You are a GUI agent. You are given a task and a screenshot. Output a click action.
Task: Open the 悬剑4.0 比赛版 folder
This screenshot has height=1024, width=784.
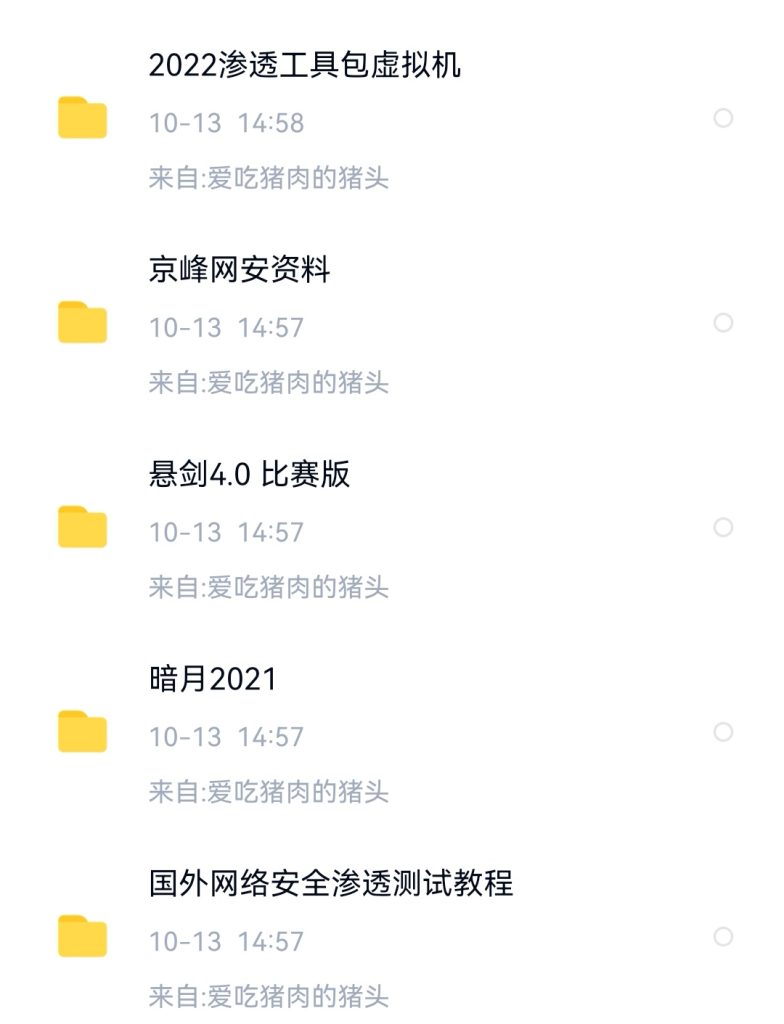(x=247, y=476)
